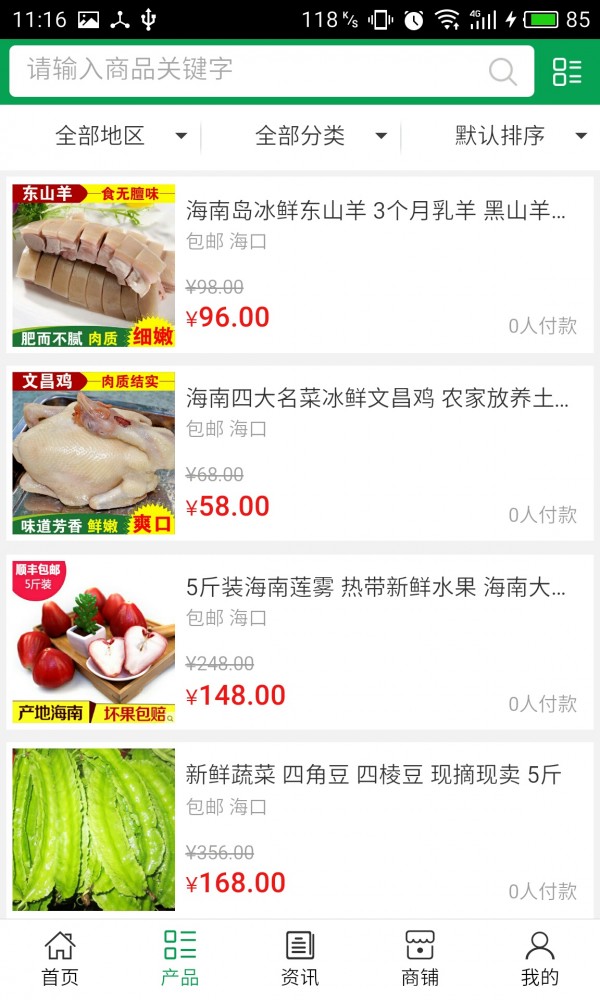Tap the magnifier search icon
This screenshot has width=600, height=1000.
tap(502, 71)
